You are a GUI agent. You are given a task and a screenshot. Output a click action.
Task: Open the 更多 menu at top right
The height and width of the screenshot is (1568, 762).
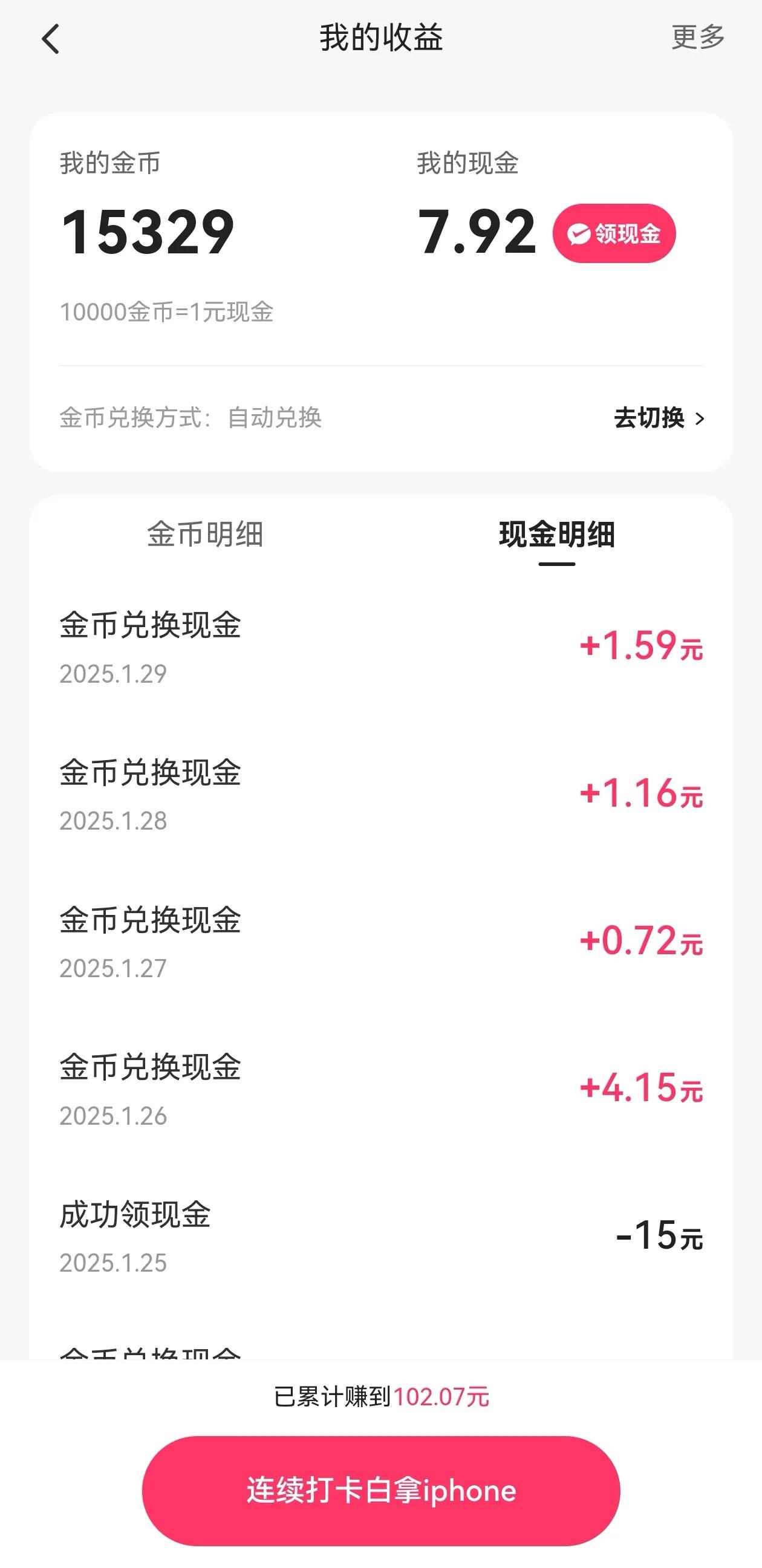point(697,36)
